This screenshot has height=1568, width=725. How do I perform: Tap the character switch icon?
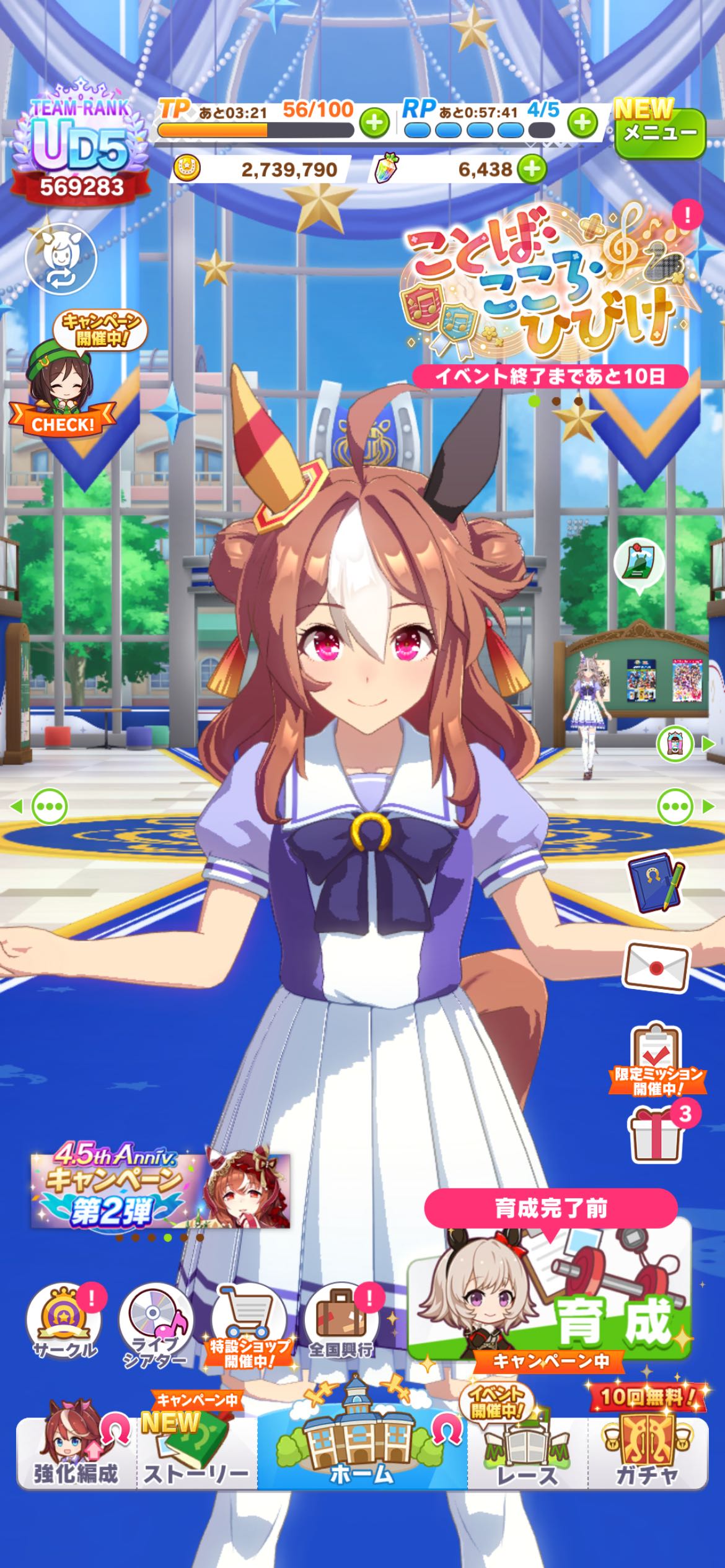[x=60, y=259]
